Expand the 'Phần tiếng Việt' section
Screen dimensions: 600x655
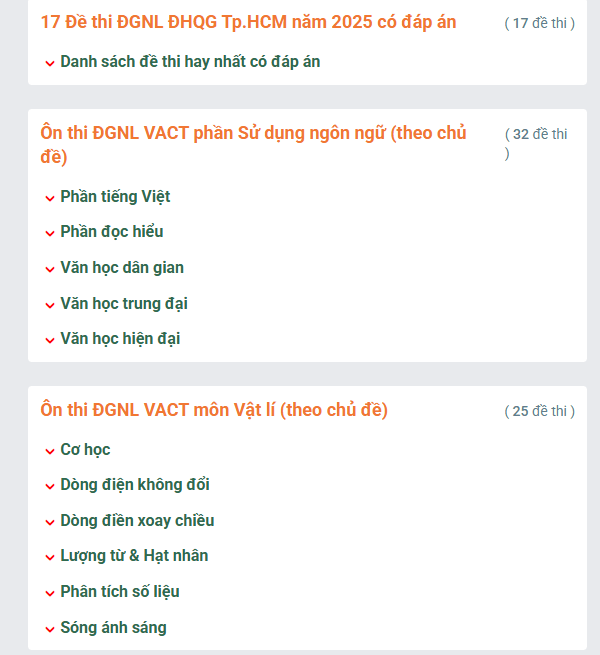[115, 197]
